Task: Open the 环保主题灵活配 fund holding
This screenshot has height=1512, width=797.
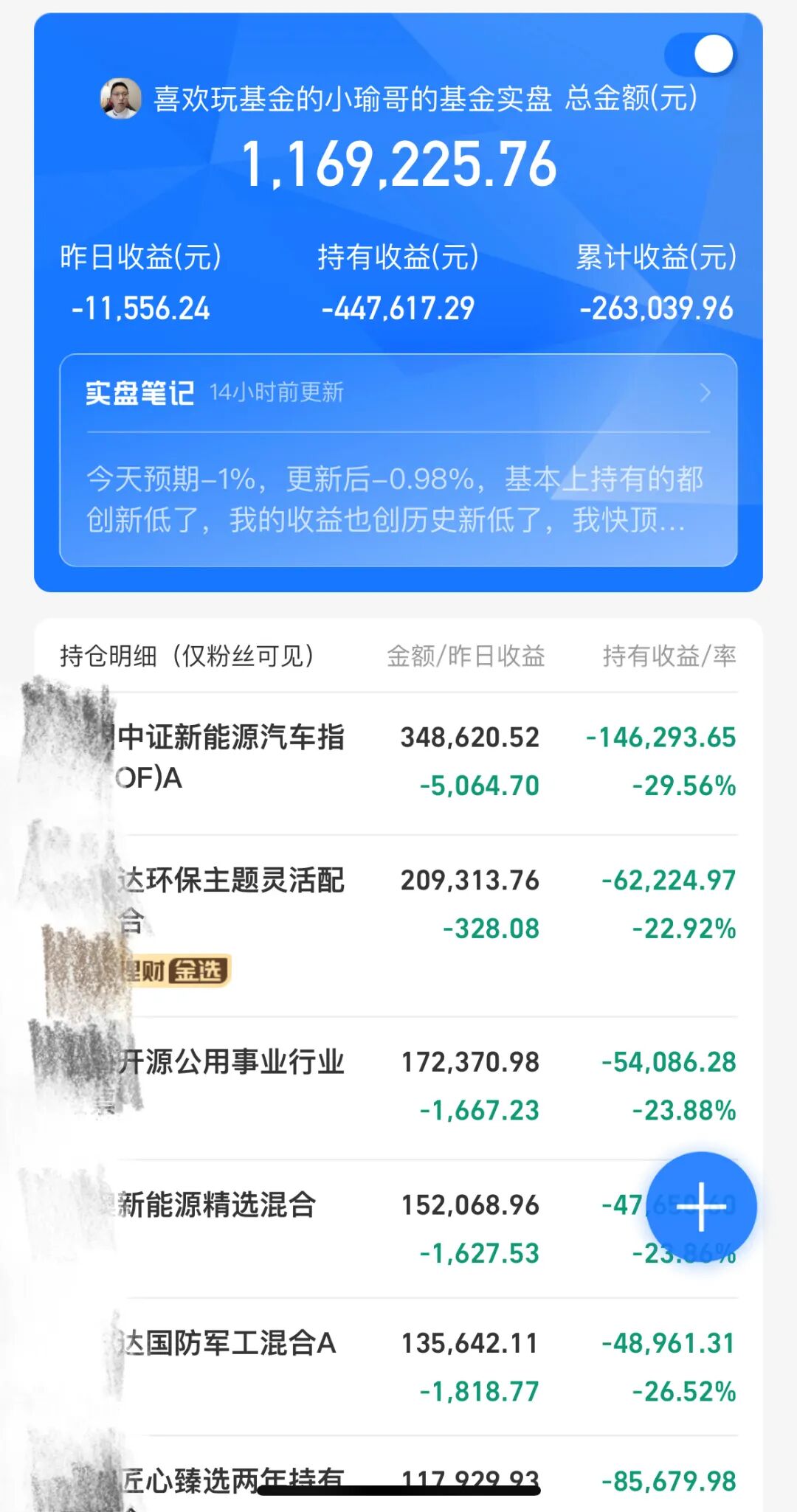Action: click(398, 926)
